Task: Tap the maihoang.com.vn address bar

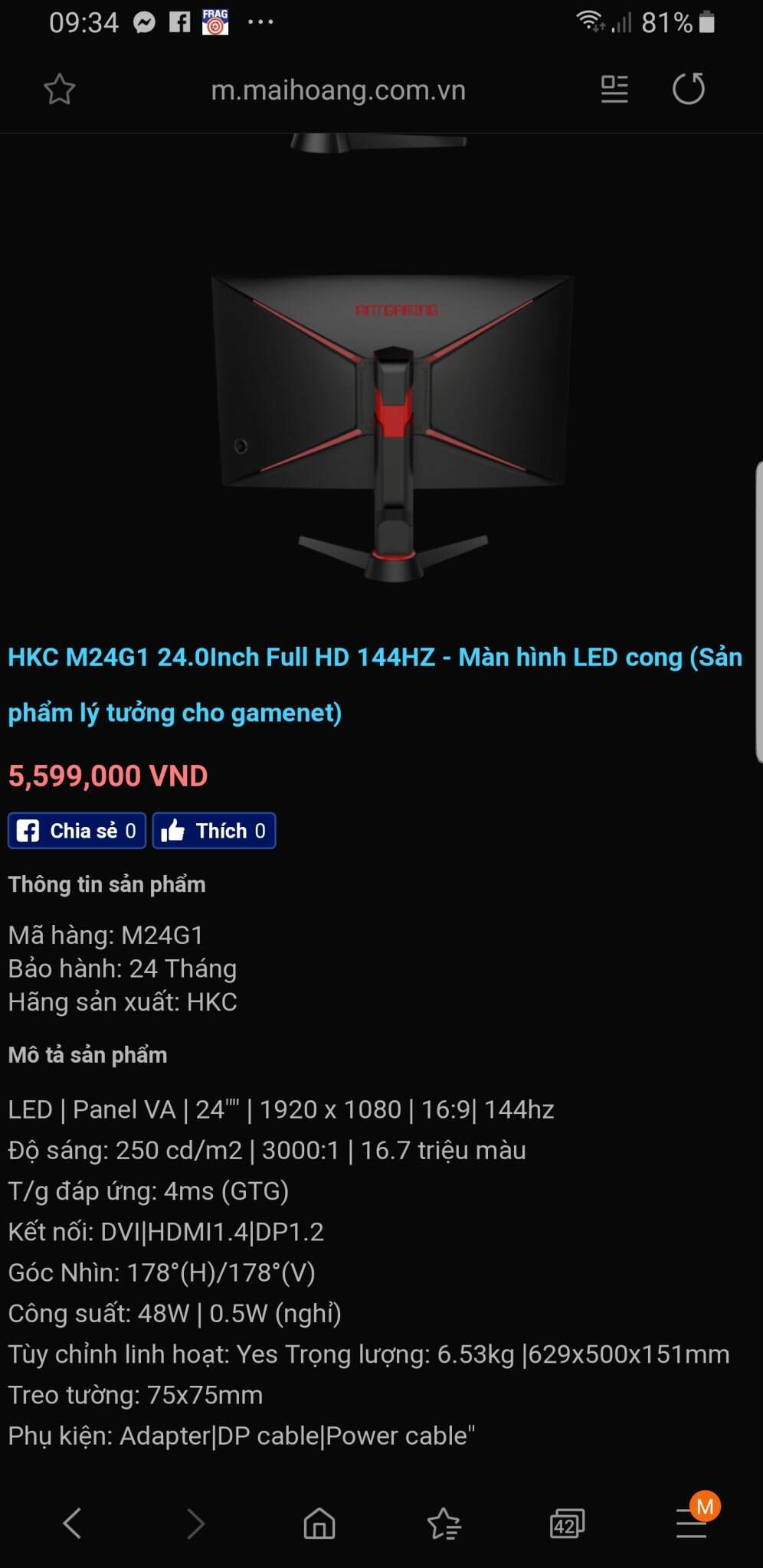Action: coord(338,90)
